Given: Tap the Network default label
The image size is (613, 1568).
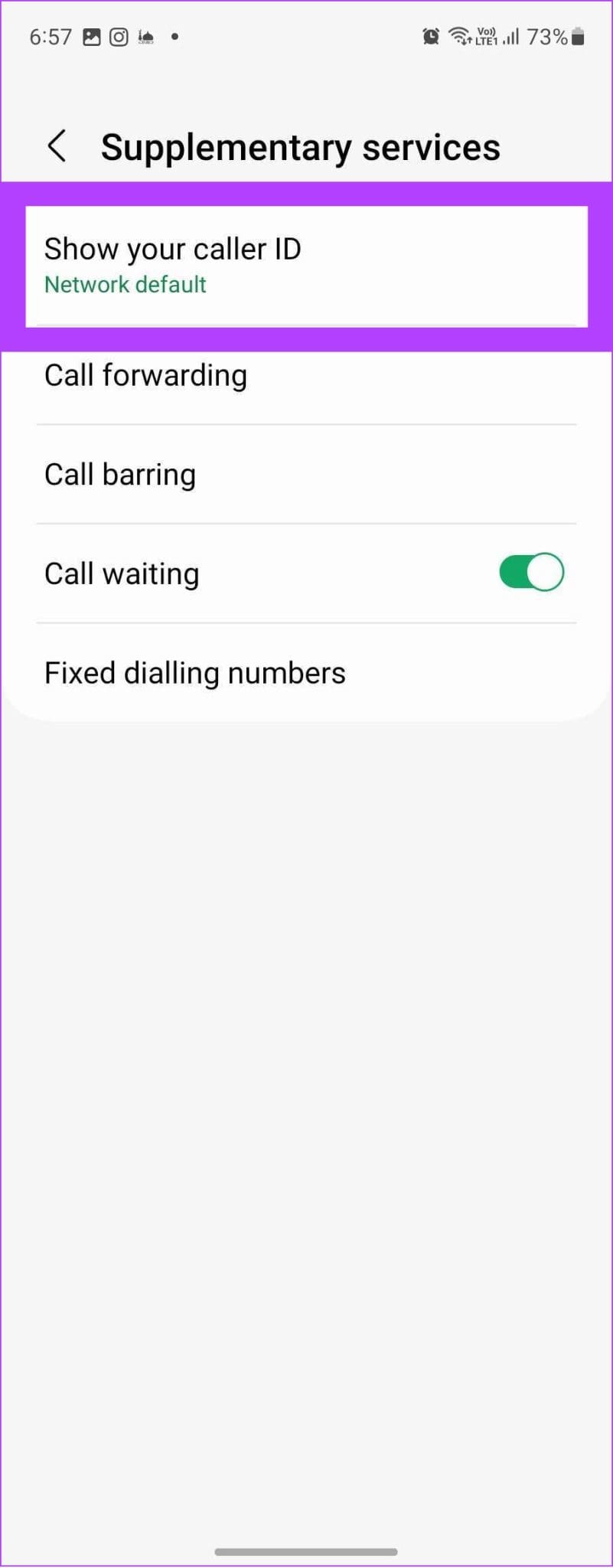Looking at the screenshot, I should pos(126,284).
